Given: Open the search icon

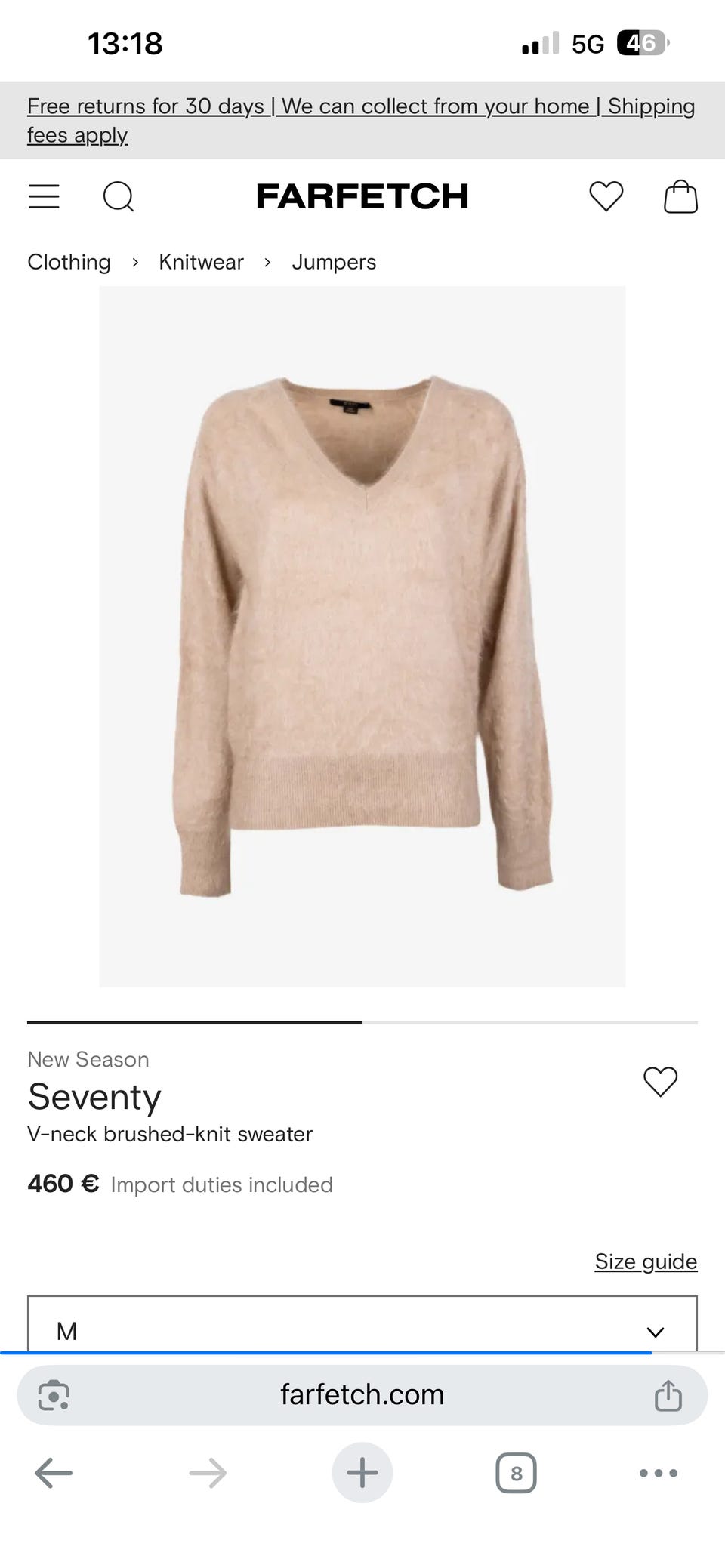Looking at the screenshot, I should pyautogui.click(x=119, y=197).
